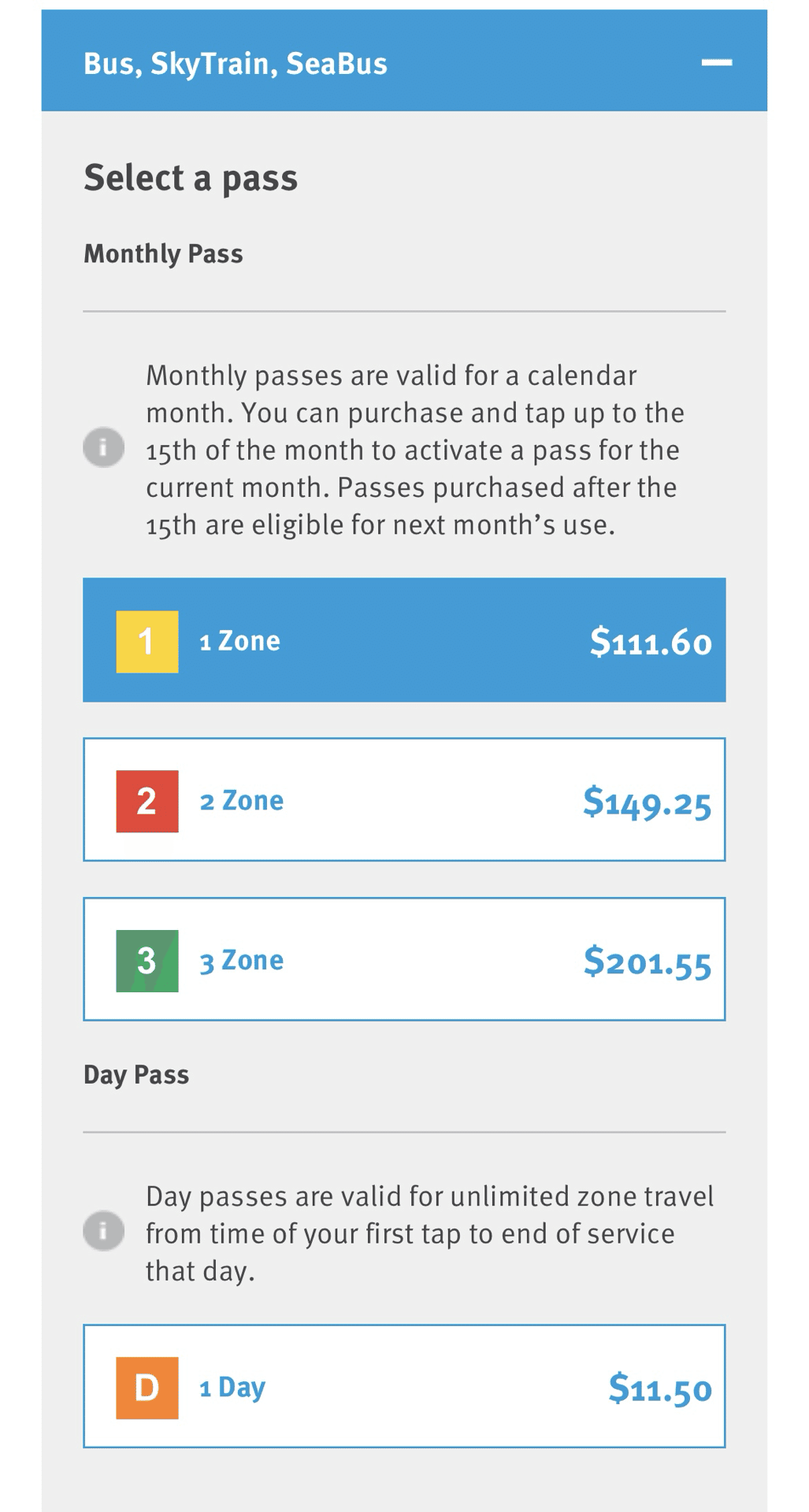Screen dimensions: 809x1512
Task: Click the minus icon in the blue header
Action: coord(718,63)
